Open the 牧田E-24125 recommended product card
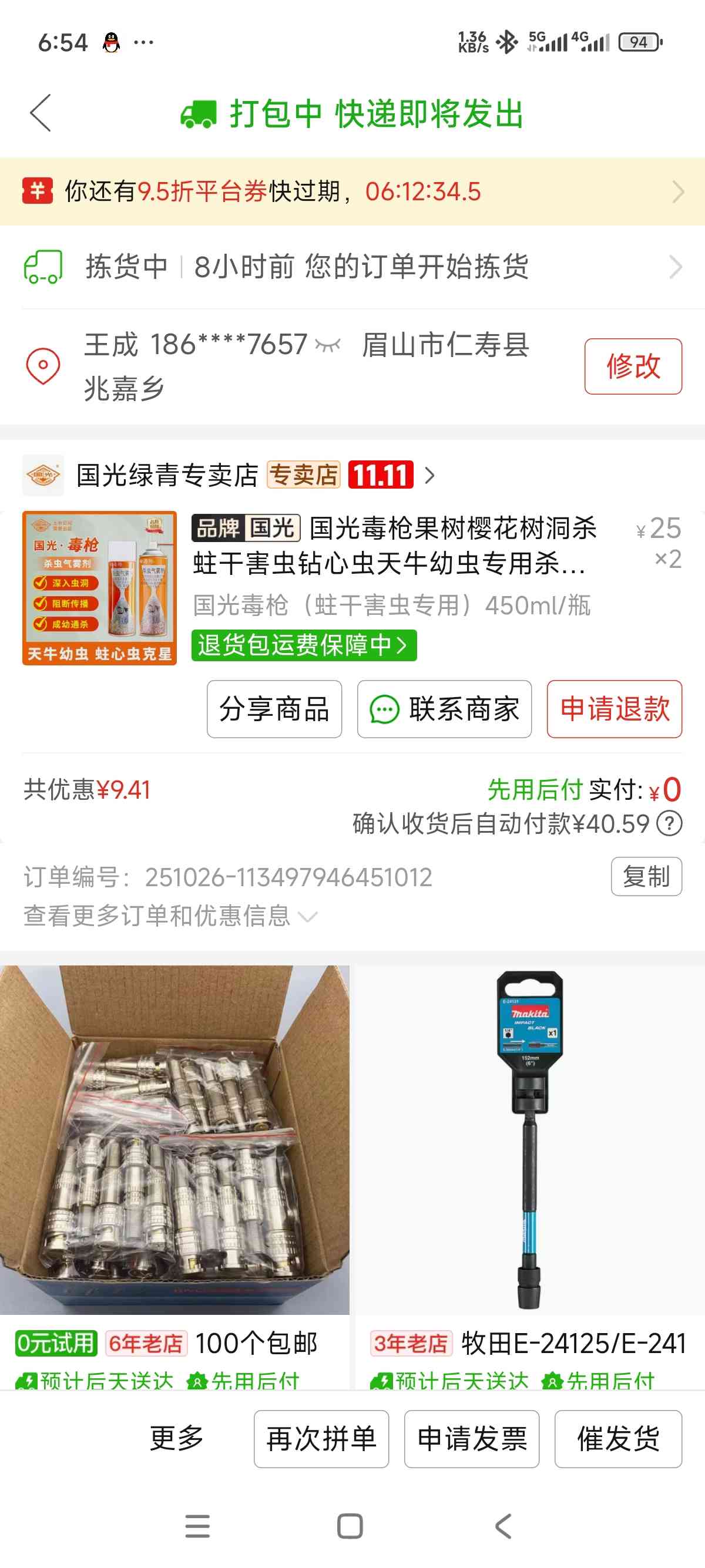Screen dimensions: 705x1568 point(530,1156)
